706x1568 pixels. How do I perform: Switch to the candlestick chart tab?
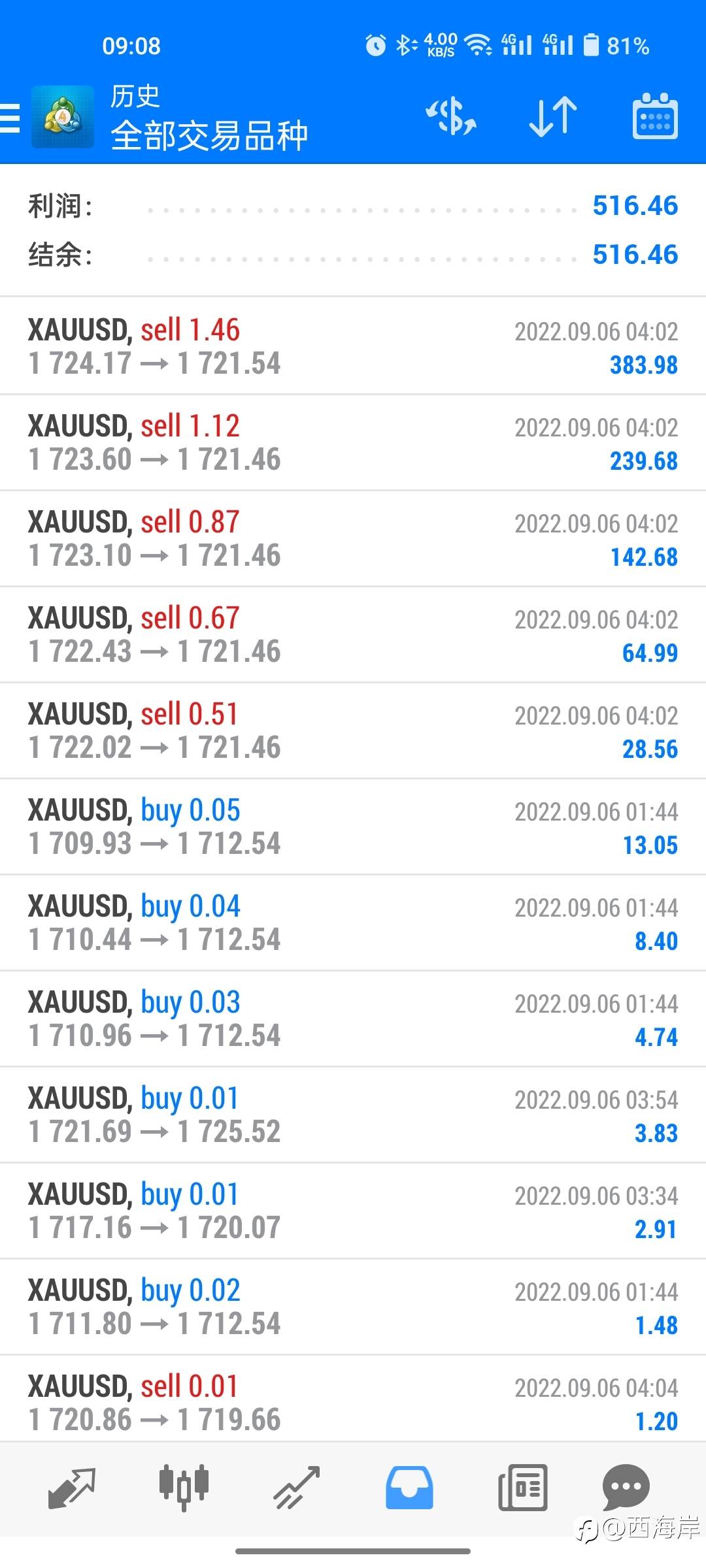coord(184,1488)
